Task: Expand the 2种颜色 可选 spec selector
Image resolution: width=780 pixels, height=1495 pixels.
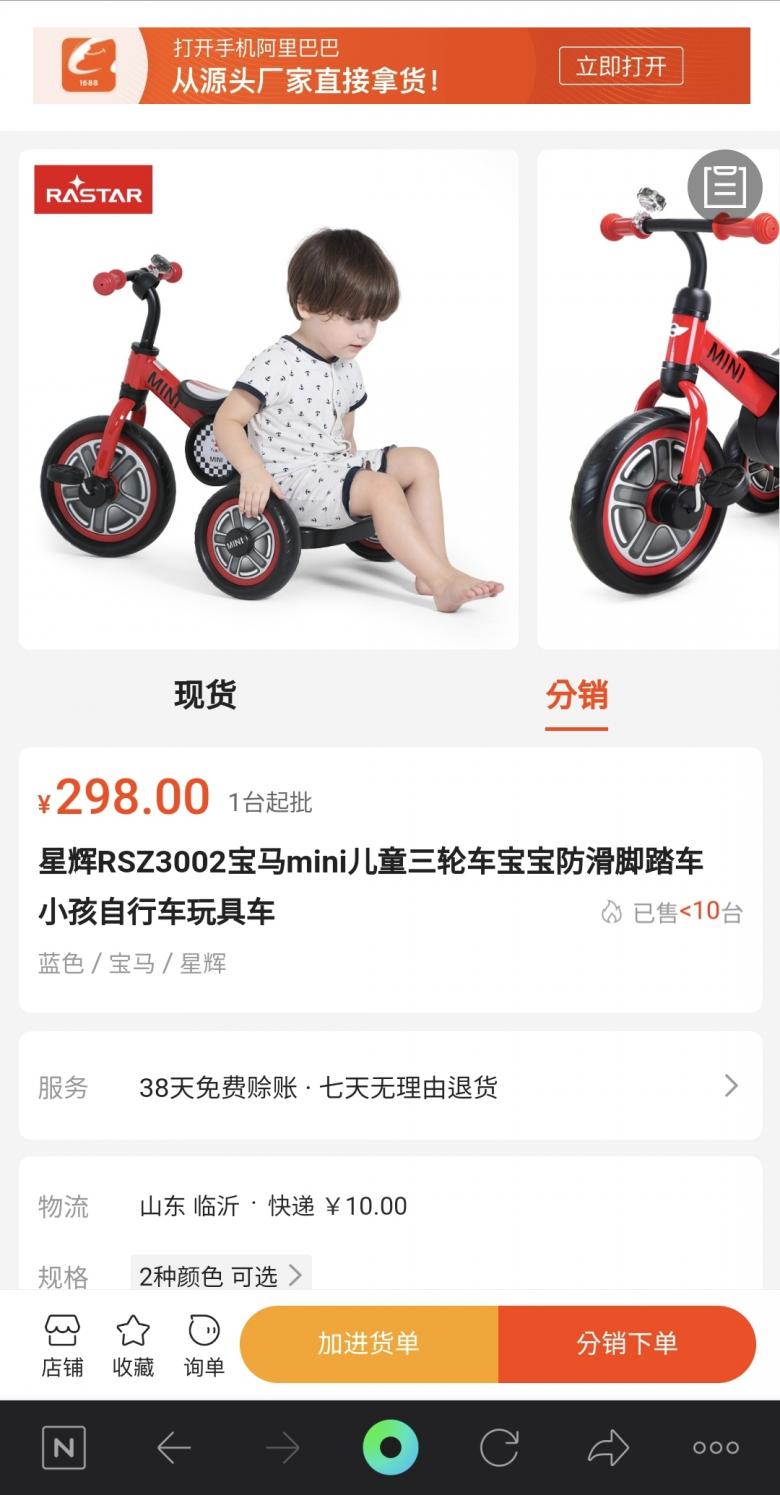Action: (x=221, y=1276)
